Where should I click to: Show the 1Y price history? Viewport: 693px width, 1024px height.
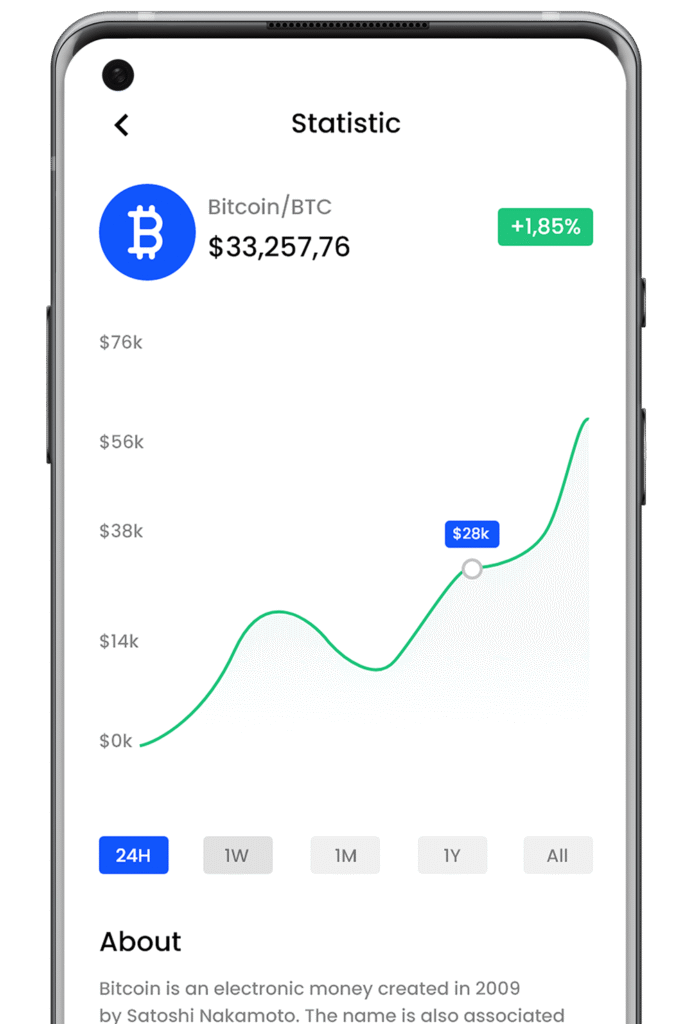tap(452, 855)
